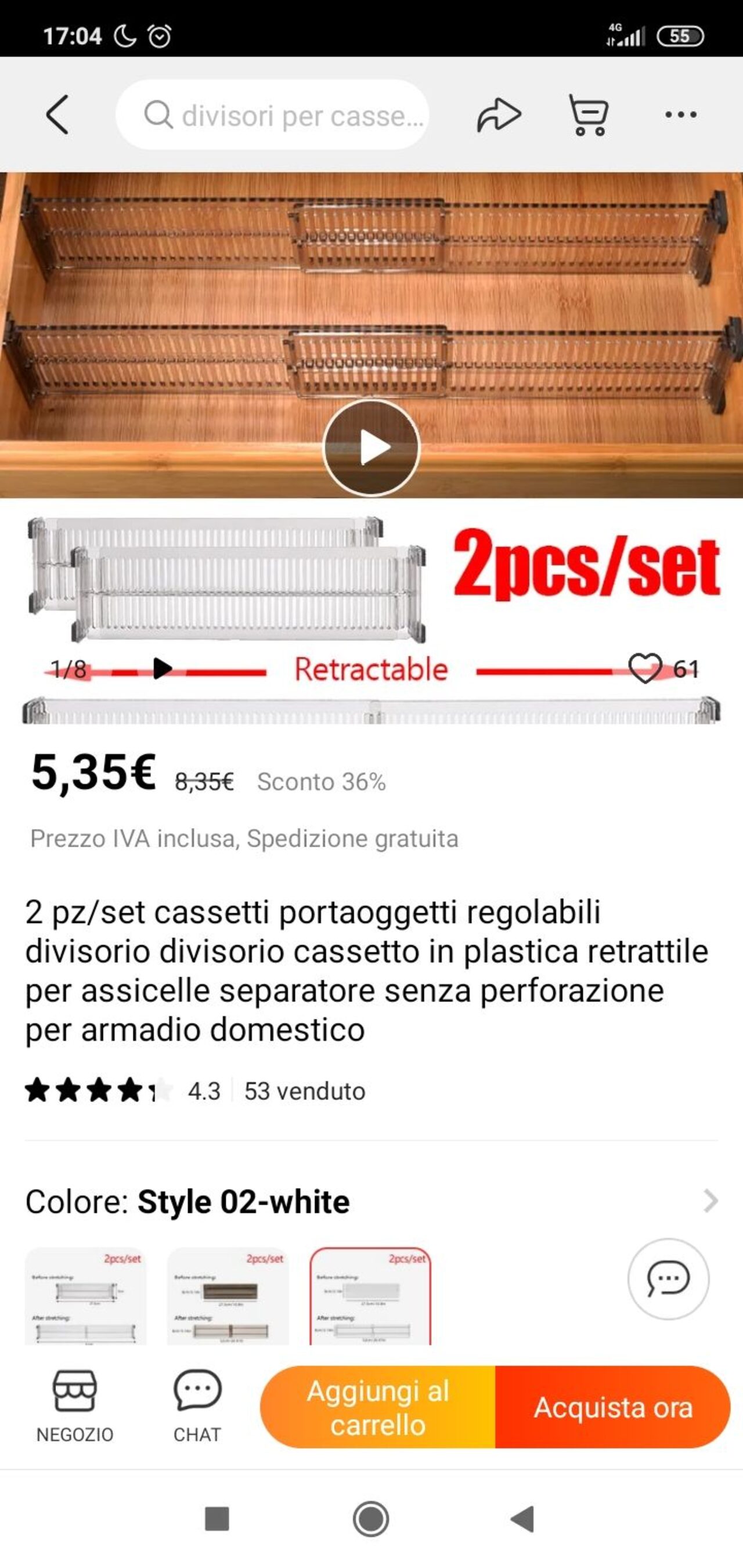Visit the seller's NEGOZIO page
The height and width of the screenshot is (1568, 743).
pyautogui.click(x=74, y=1407)
